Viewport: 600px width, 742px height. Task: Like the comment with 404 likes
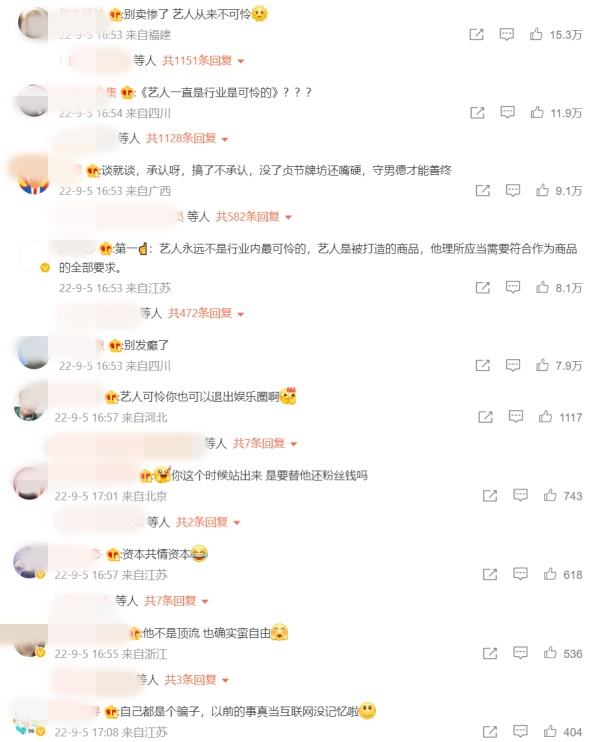[548, 733]
